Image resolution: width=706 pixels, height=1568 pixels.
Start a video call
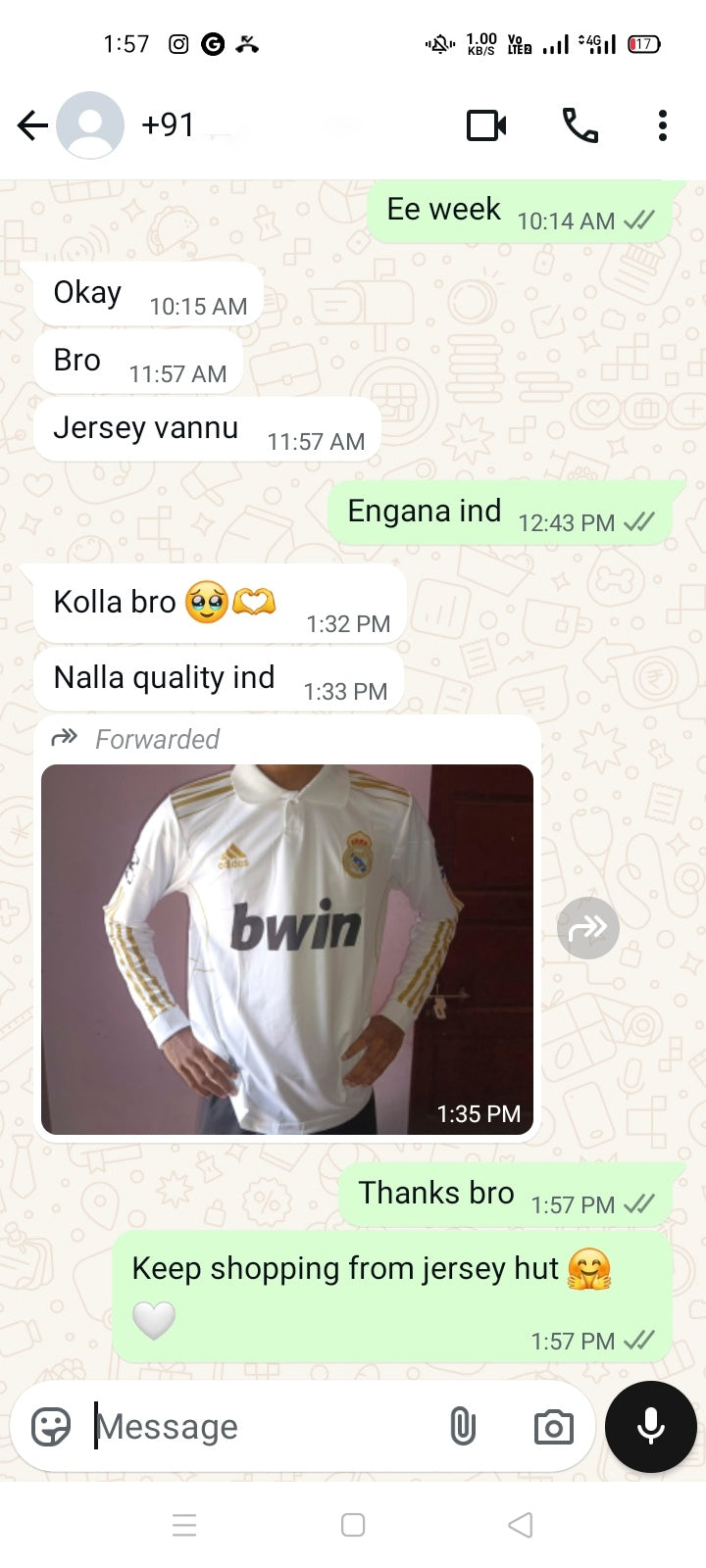pyautogui.click(x=486, y=125)
